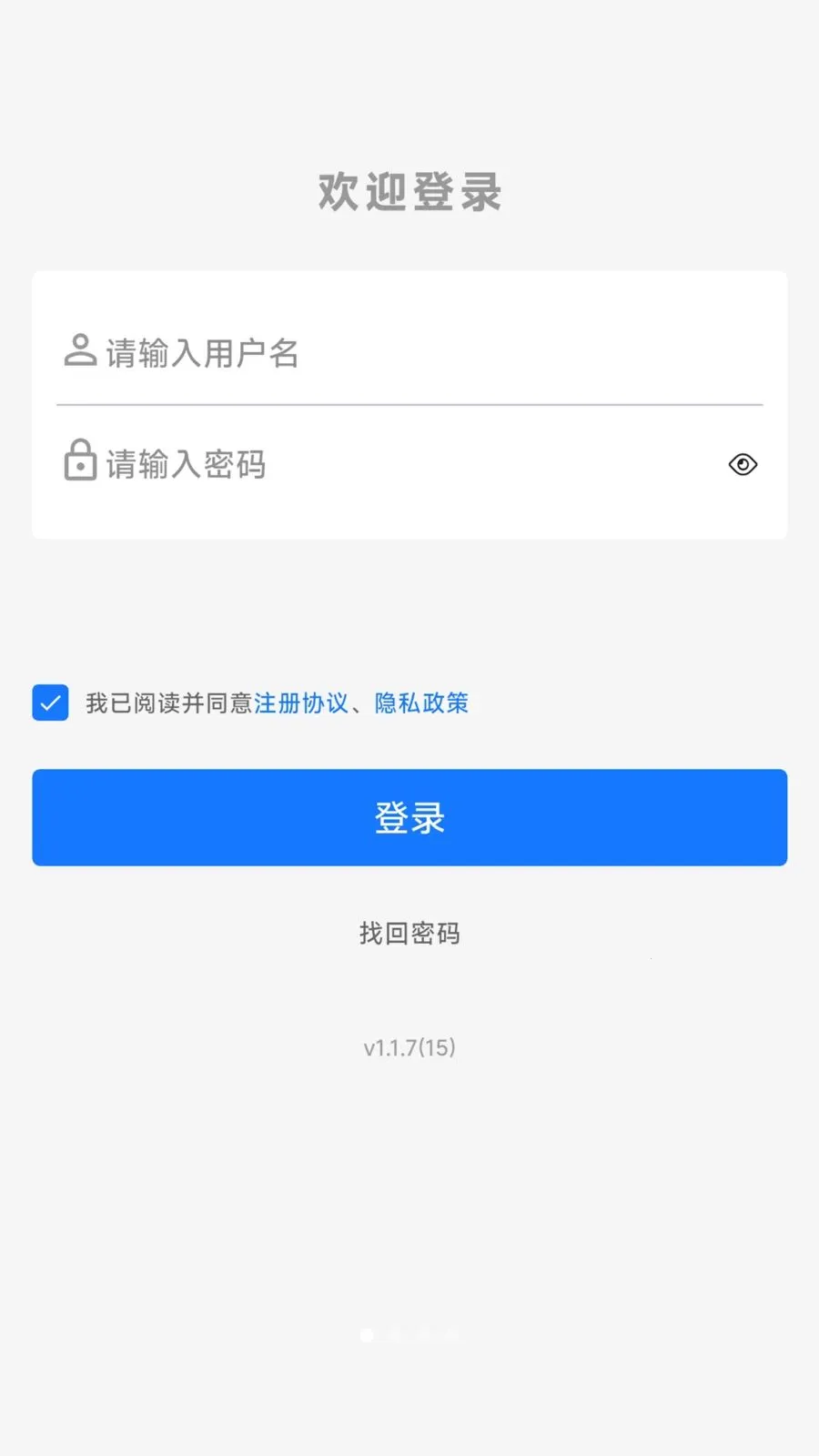Open the 注册协议 link

click(301, 703)
